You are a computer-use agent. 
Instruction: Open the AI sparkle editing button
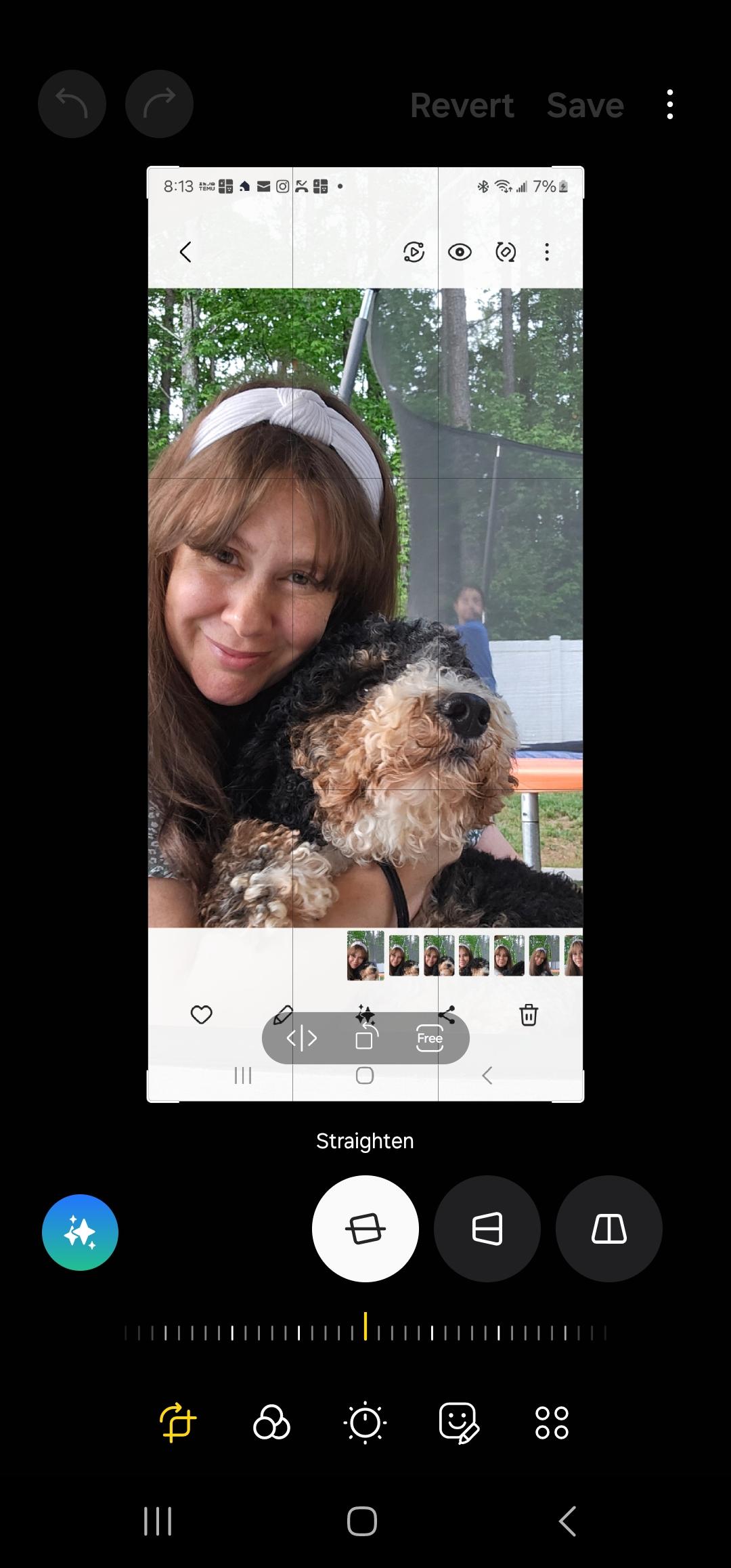pos(80,1232)
